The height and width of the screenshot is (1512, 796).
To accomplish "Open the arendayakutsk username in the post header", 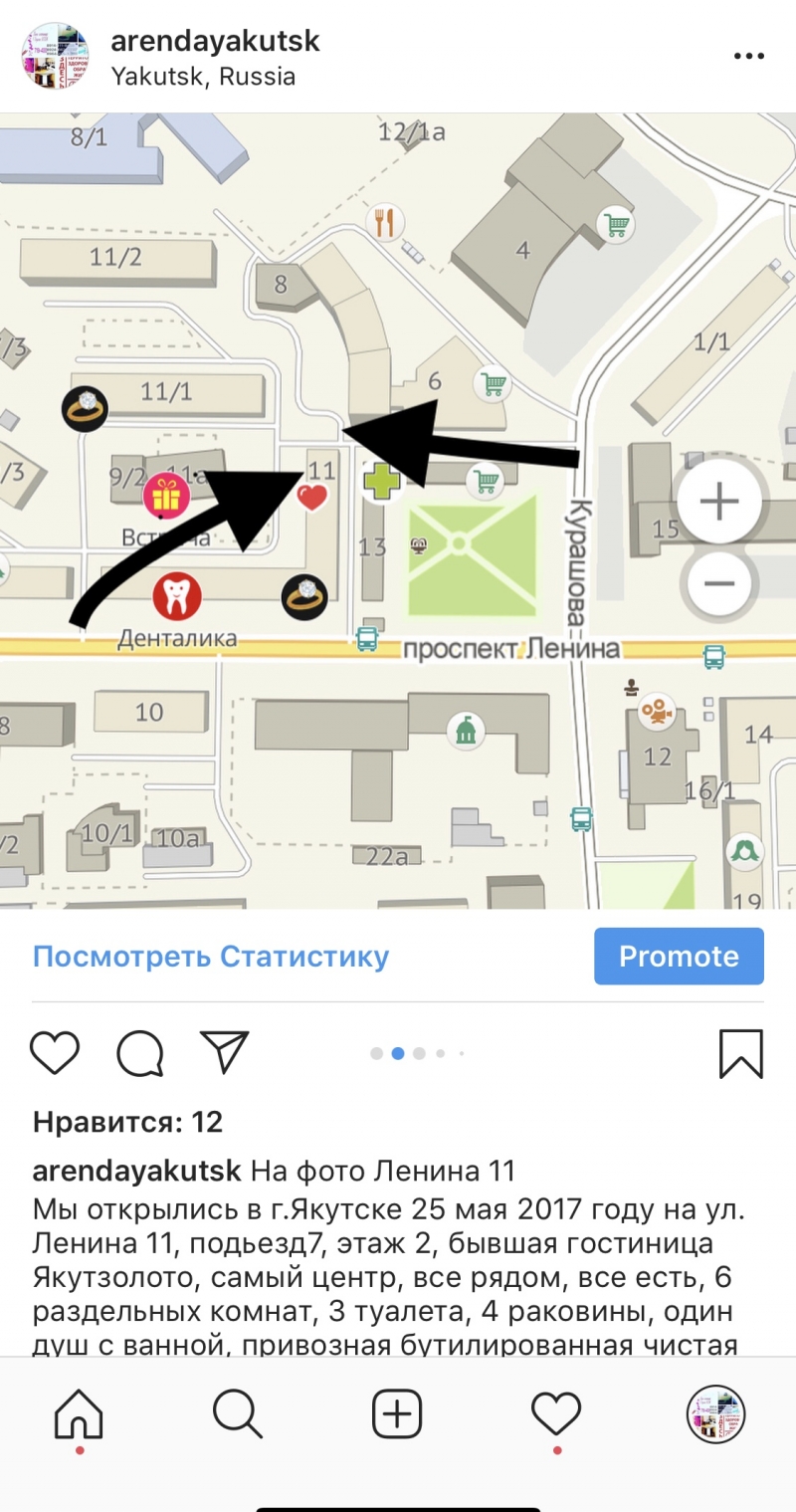I will coord(215,41).
